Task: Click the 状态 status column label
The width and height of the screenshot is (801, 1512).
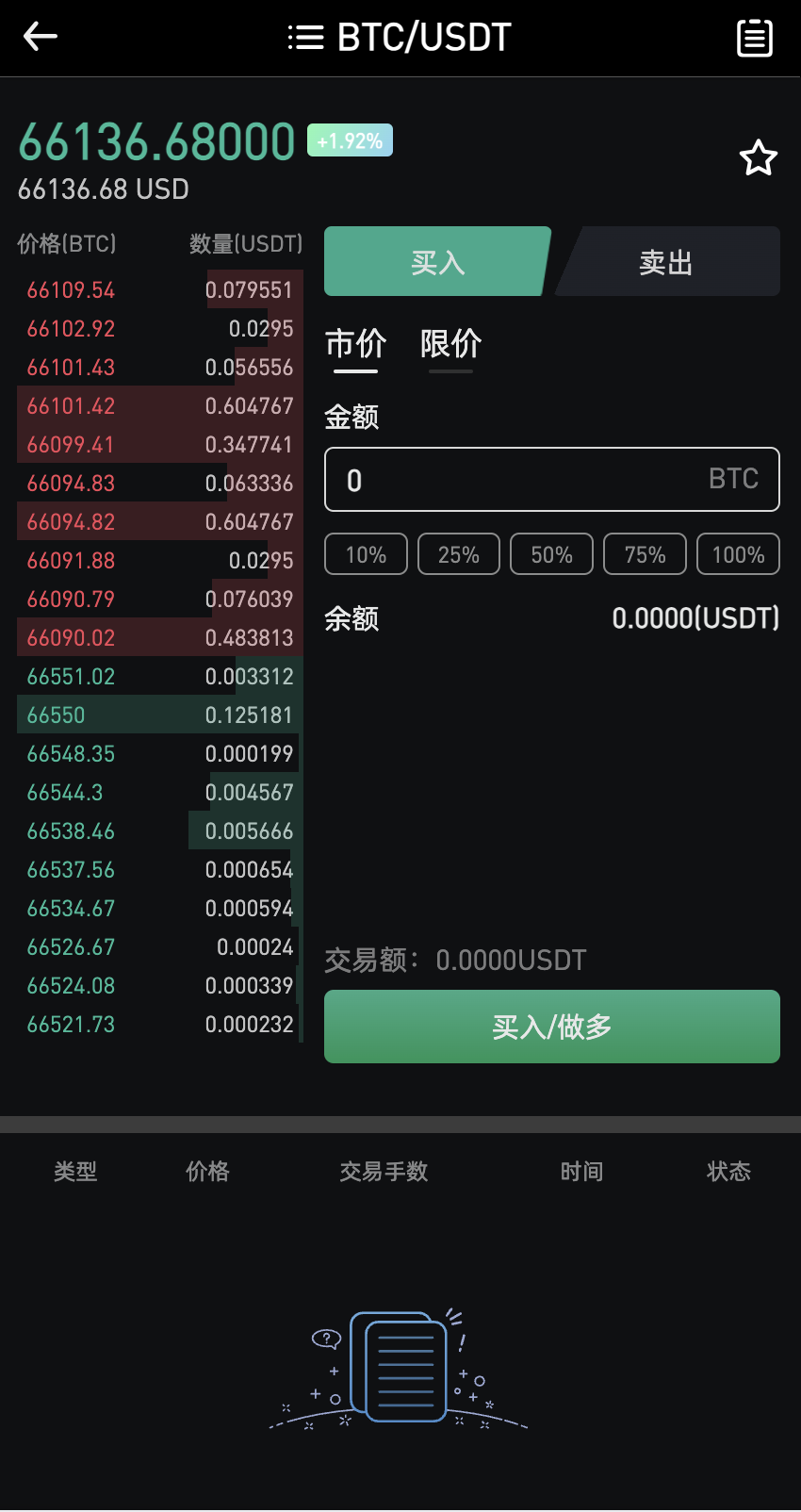Action: click(x=728, y=1171)
